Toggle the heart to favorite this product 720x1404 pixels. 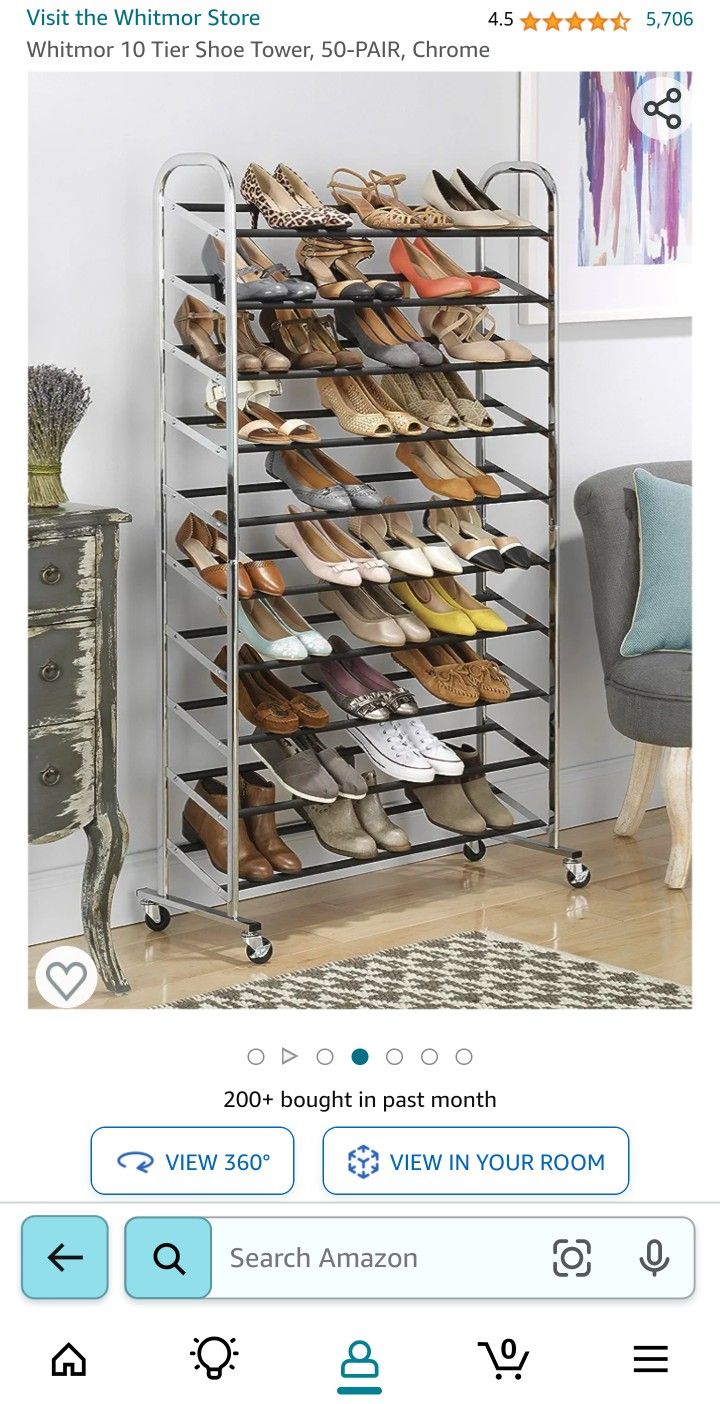pos(66,977)
